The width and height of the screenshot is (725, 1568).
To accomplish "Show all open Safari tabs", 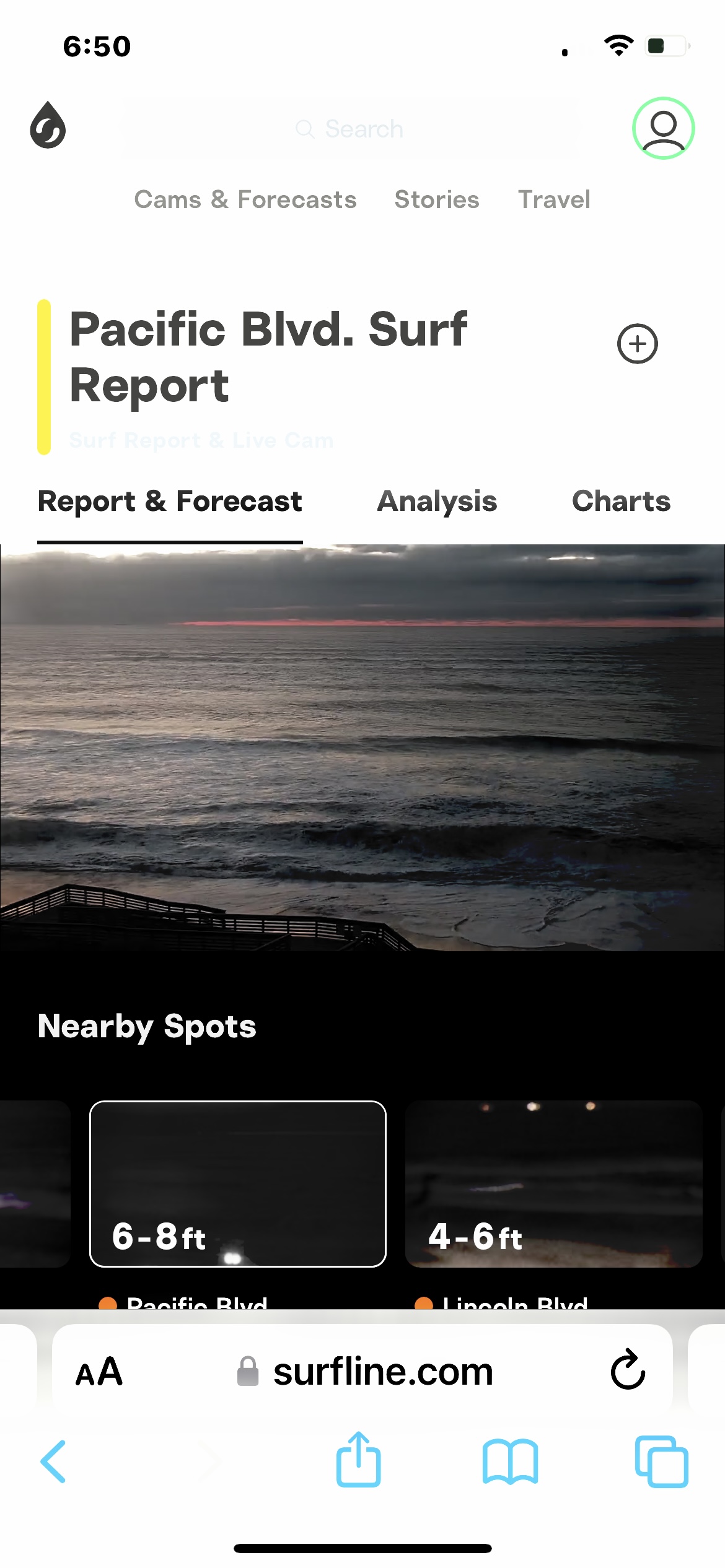I will click(x=661, y=1461).
